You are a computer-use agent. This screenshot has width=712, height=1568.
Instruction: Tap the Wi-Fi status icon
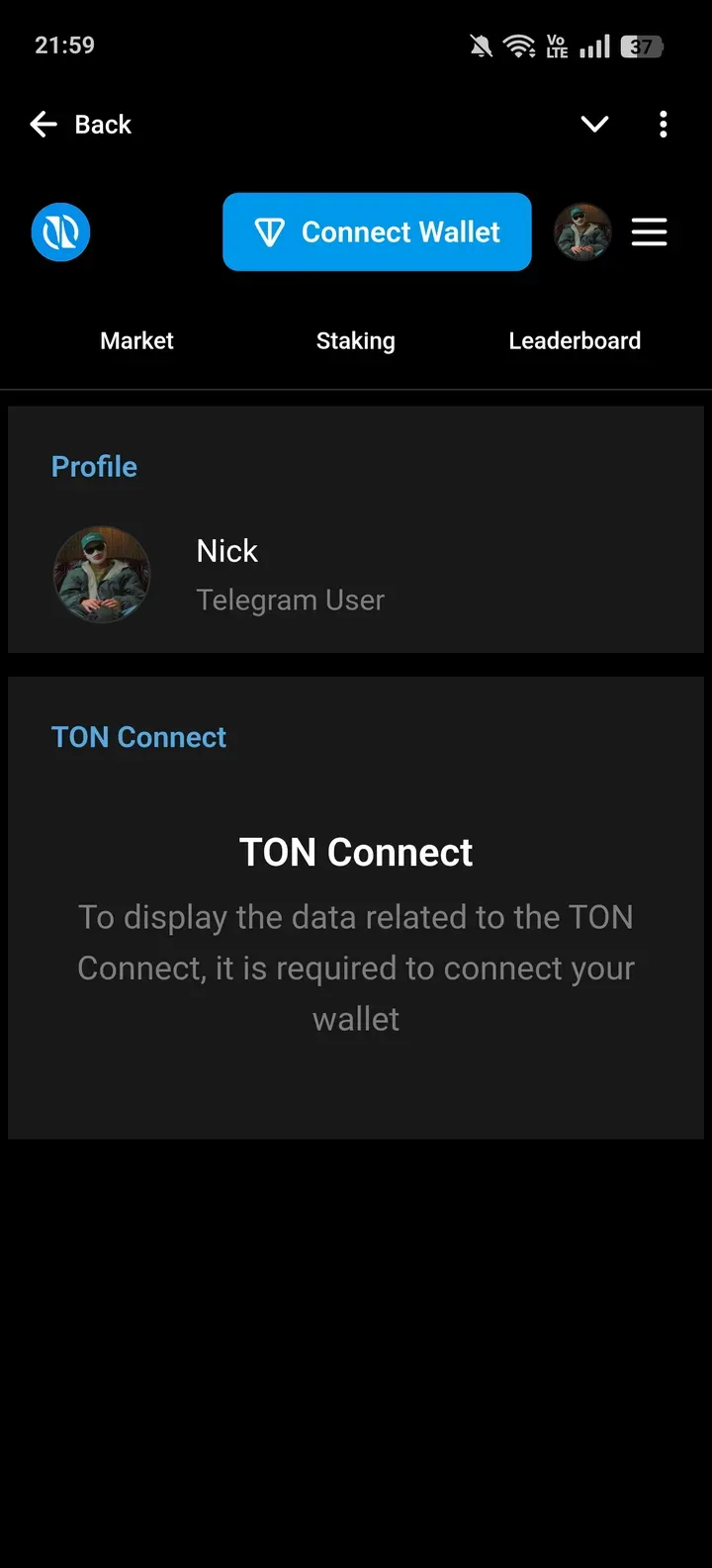coord(519,45)
